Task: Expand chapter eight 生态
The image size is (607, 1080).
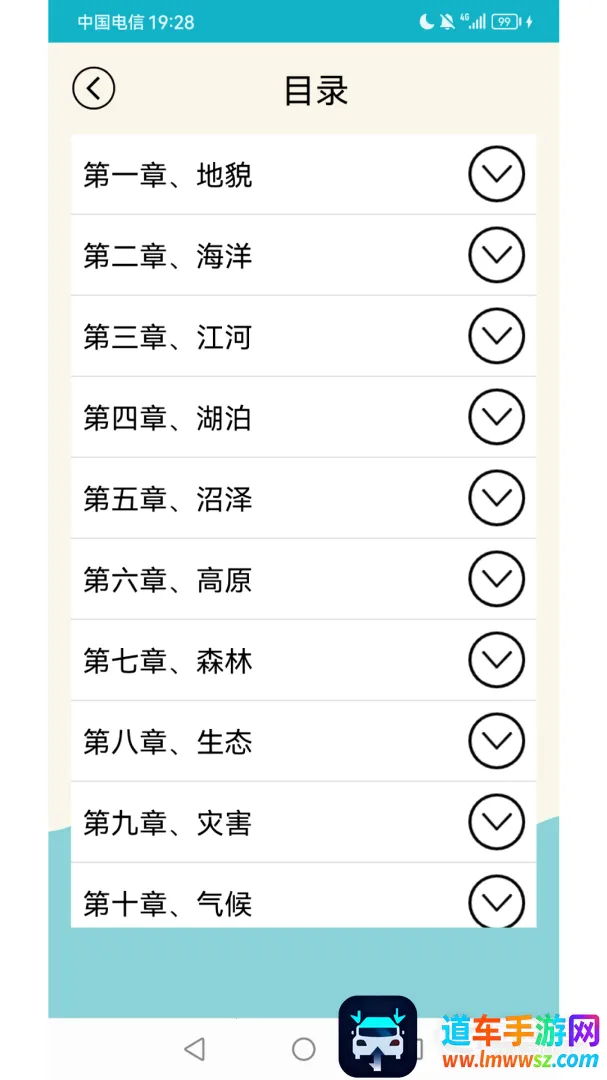Action: [496, 742]
